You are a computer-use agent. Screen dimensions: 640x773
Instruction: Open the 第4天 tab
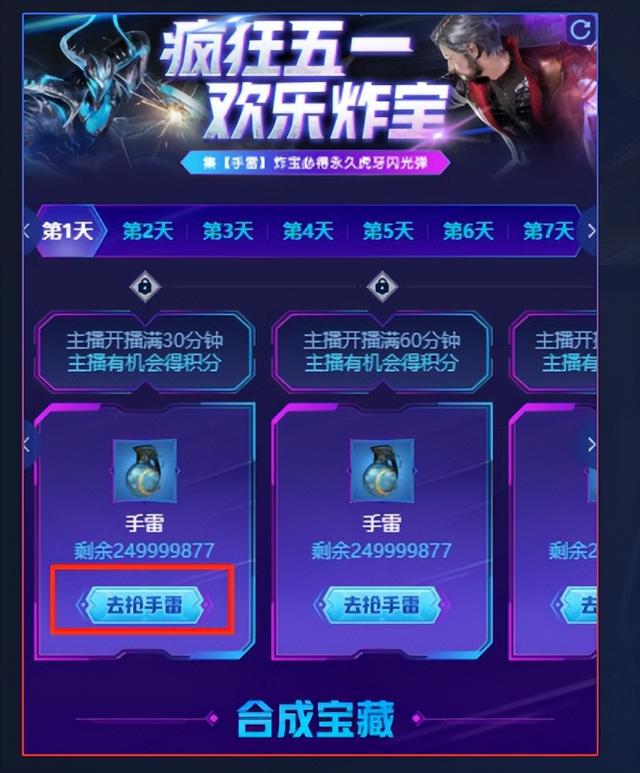(x=307, y=231)
